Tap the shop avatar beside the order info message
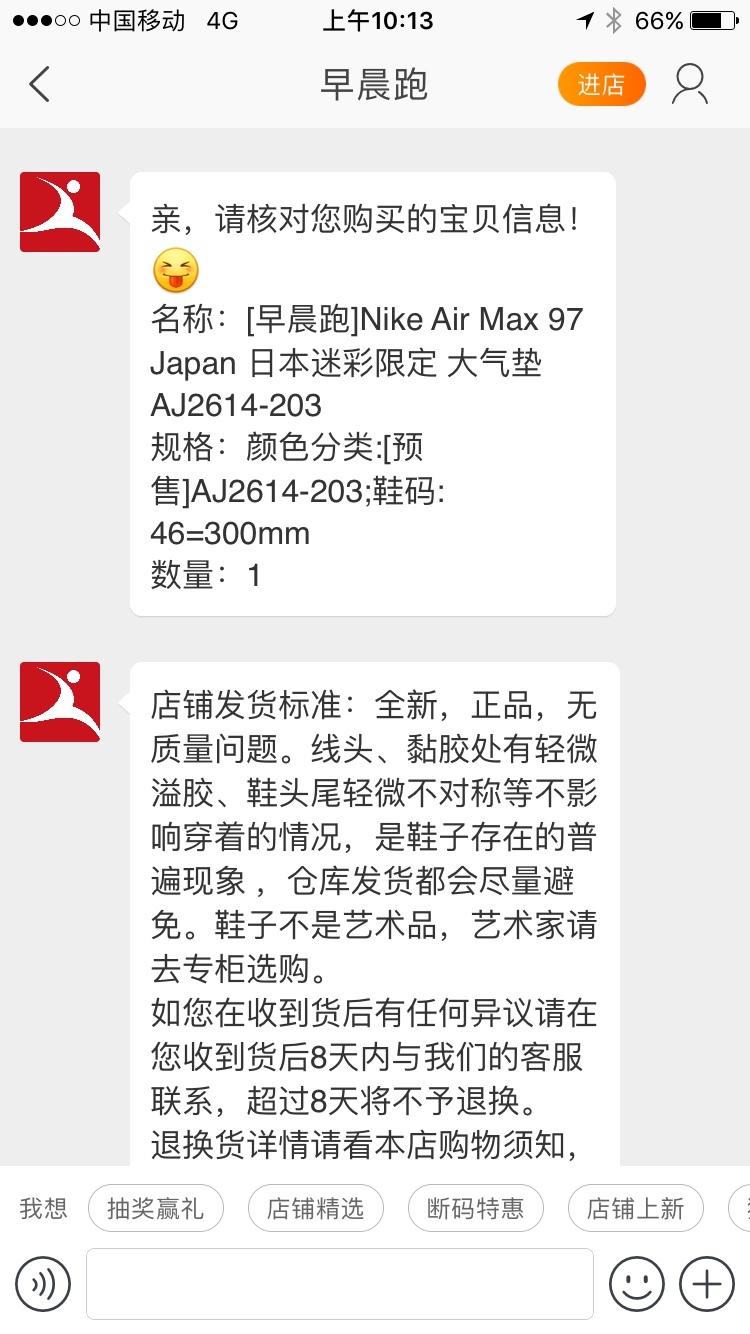This screenshot has height=1334, width=750. point(60,212)
